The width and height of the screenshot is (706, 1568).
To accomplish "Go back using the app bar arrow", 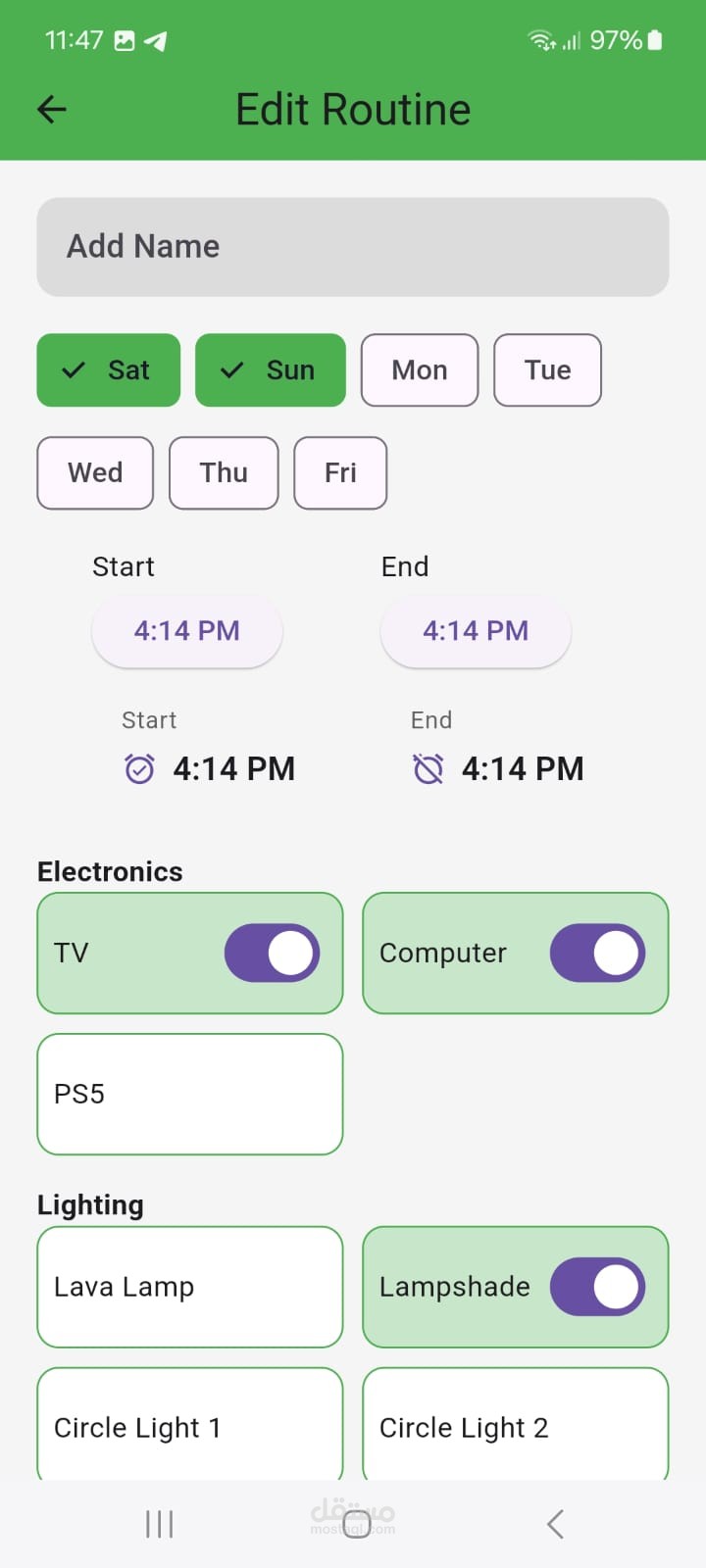I will point(52,110).
